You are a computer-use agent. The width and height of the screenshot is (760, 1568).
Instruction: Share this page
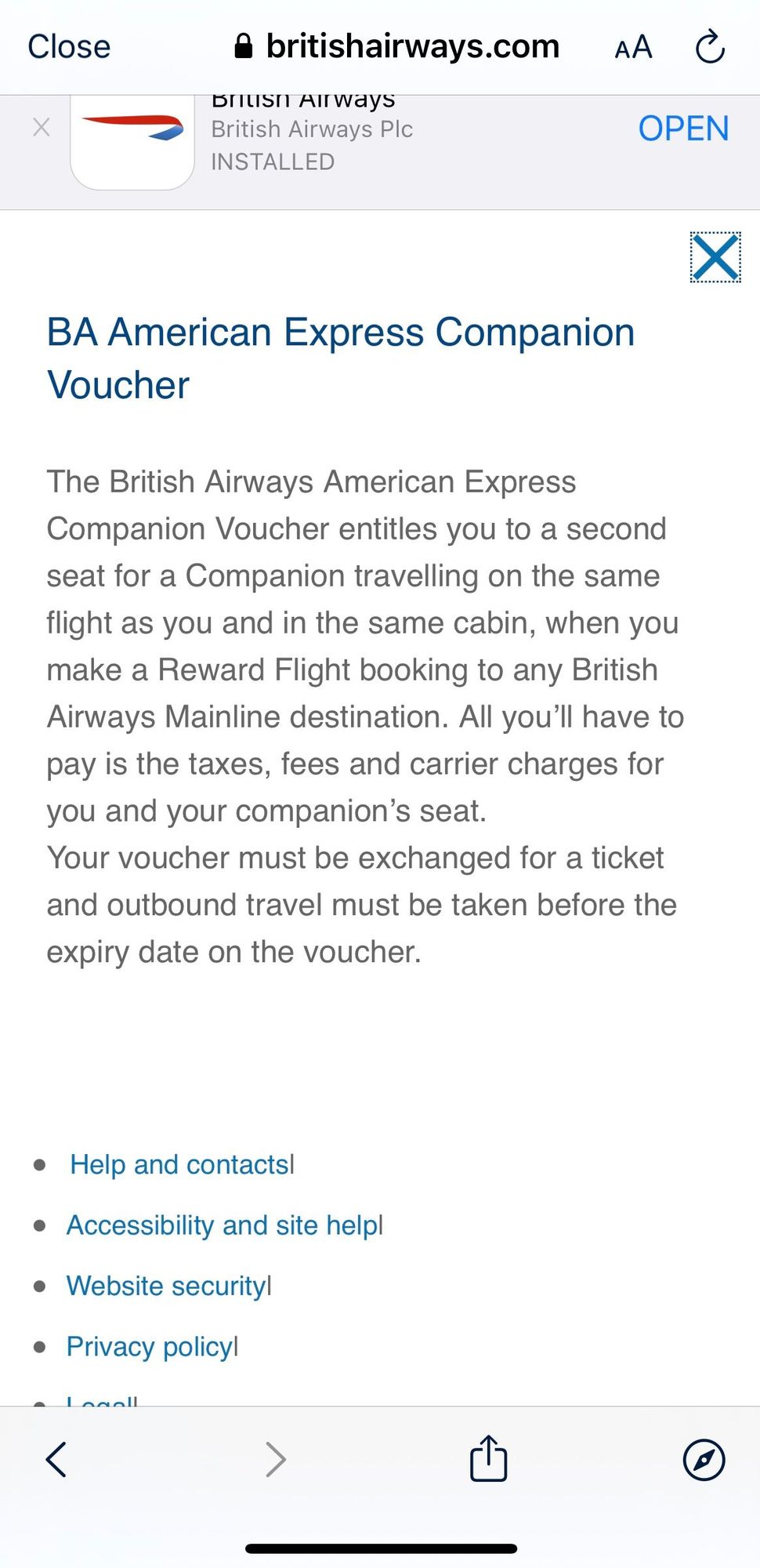(489, 1458)
